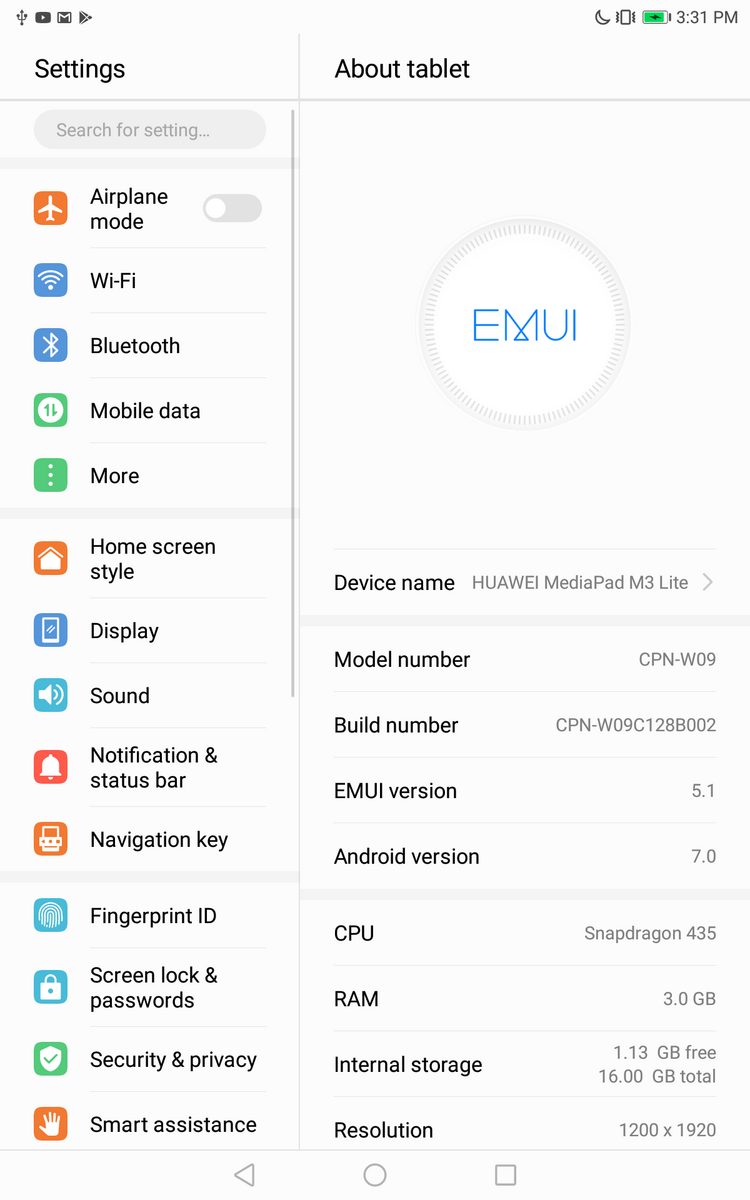Go back with the navigation bar
Image resolution: width=750 pixels, height=1200 pixels.
point(244,1175)
